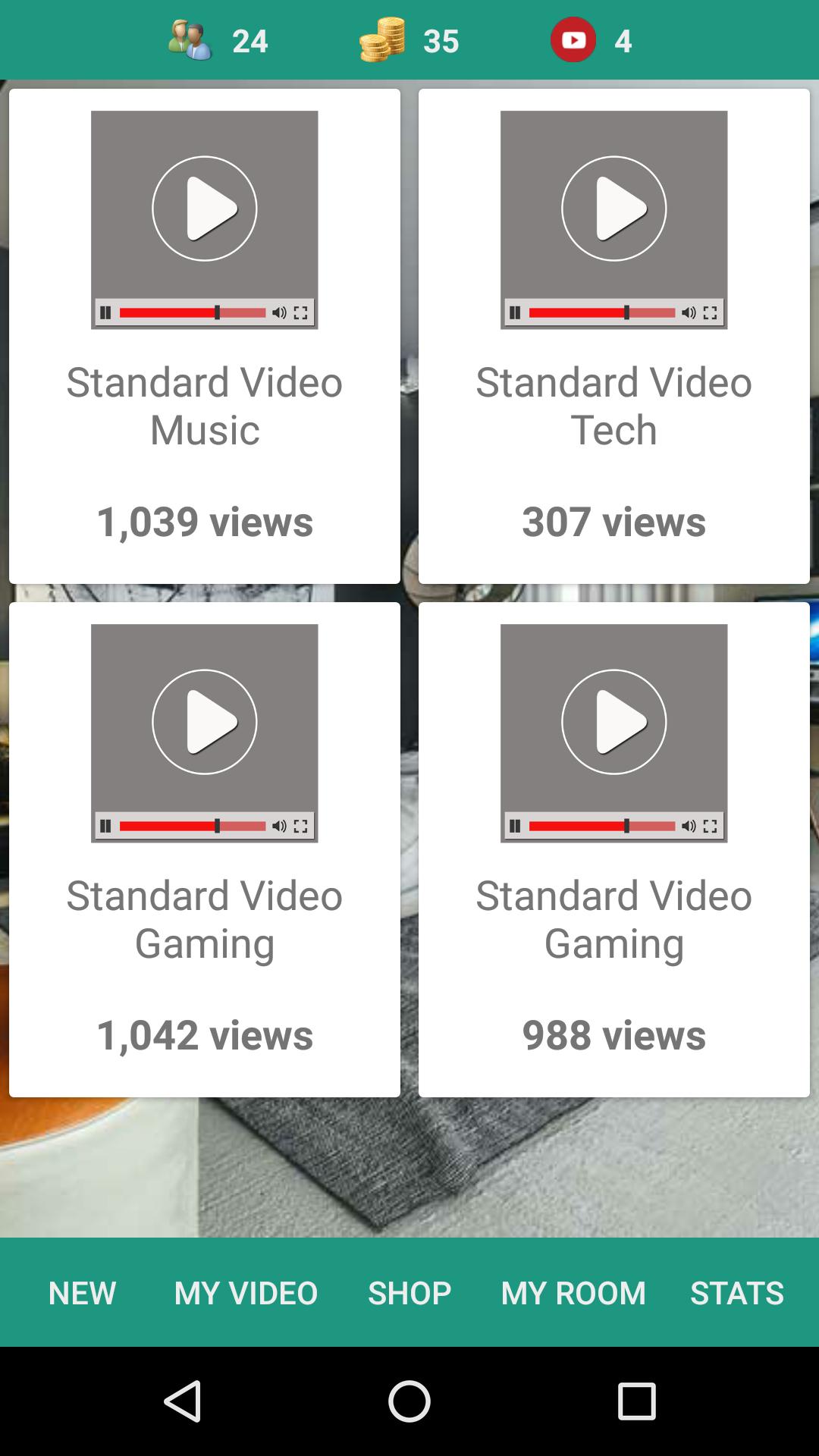Go to the MY VIDEO tab
The image size is (819, 1456).
pos(246,1293)
